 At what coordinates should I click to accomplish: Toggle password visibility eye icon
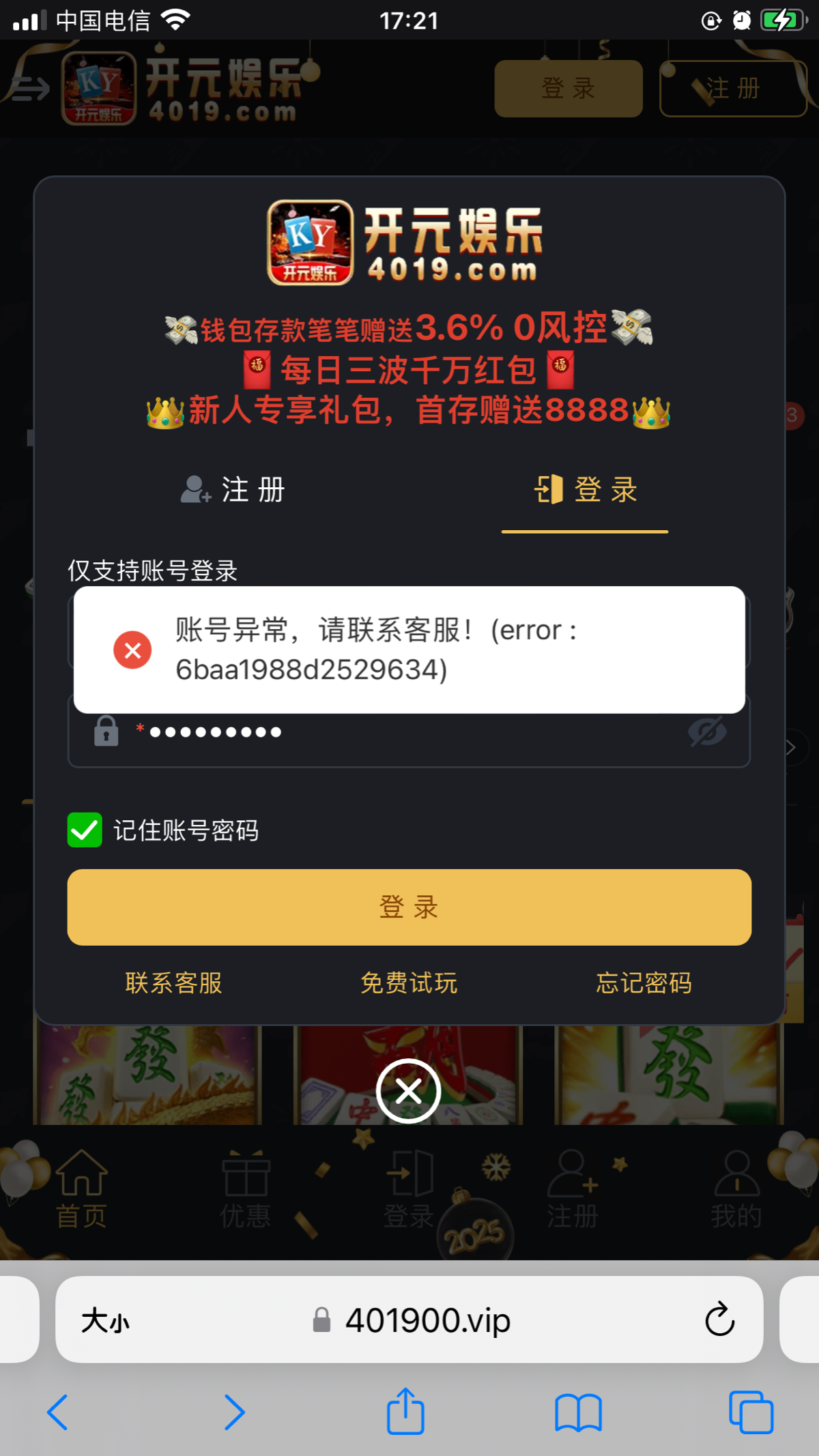pyautogui.click(x=707, y=732)
